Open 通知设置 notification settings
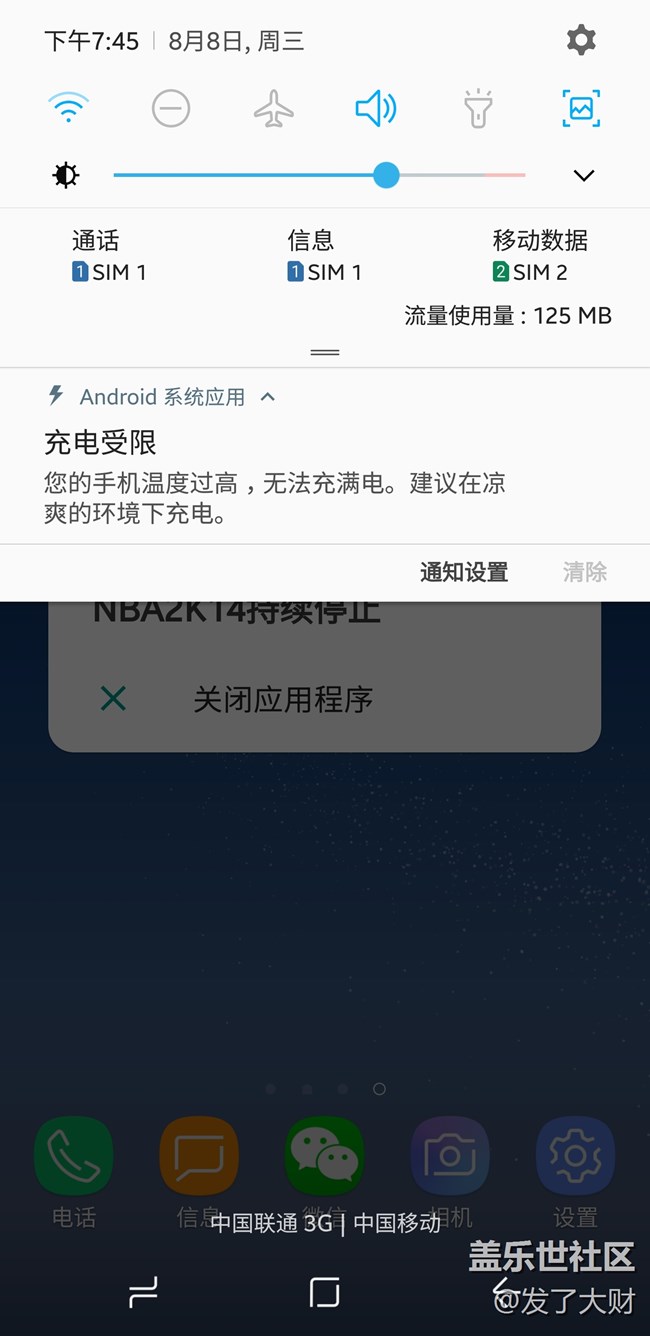 point(463,572)
